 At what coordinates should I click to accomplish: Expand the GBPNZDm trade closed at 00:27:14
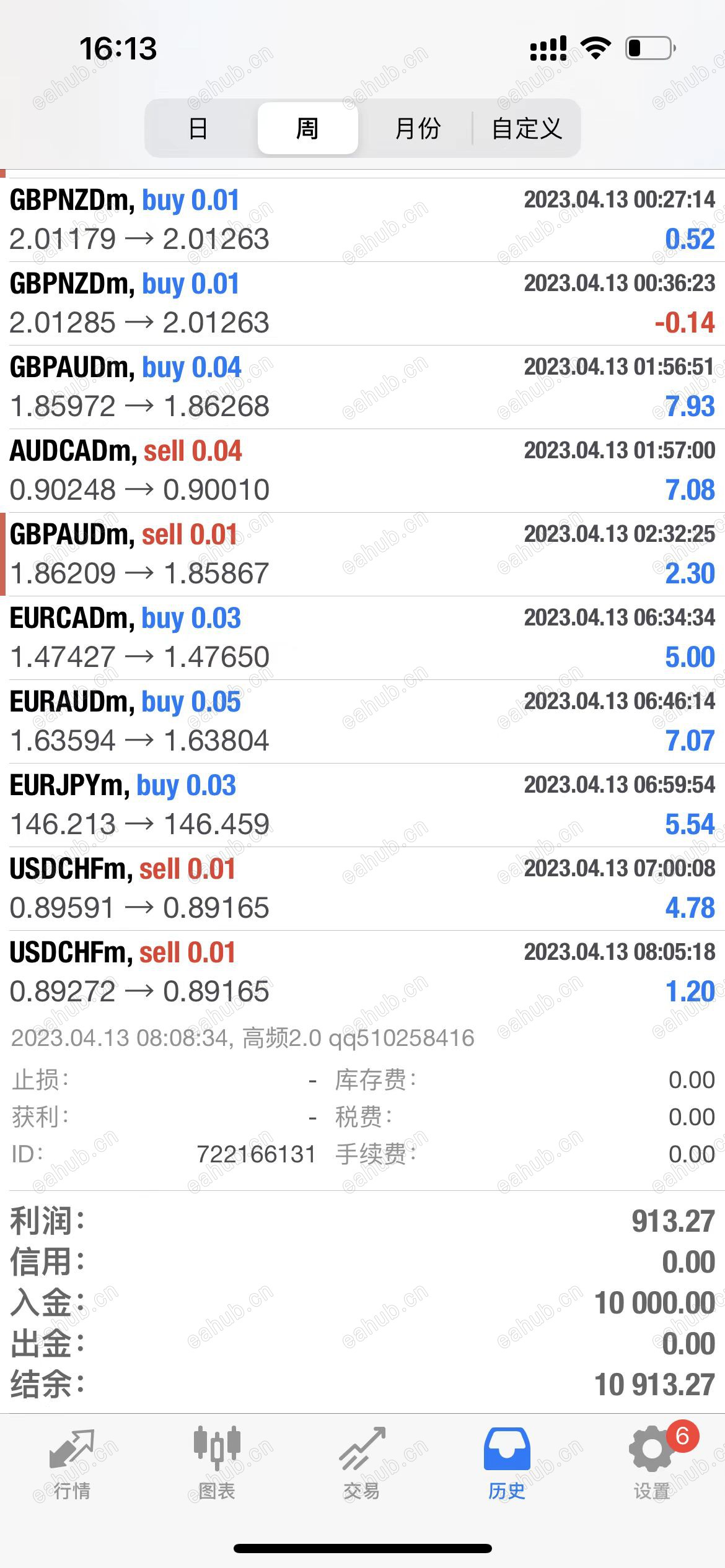click(362, 220)
